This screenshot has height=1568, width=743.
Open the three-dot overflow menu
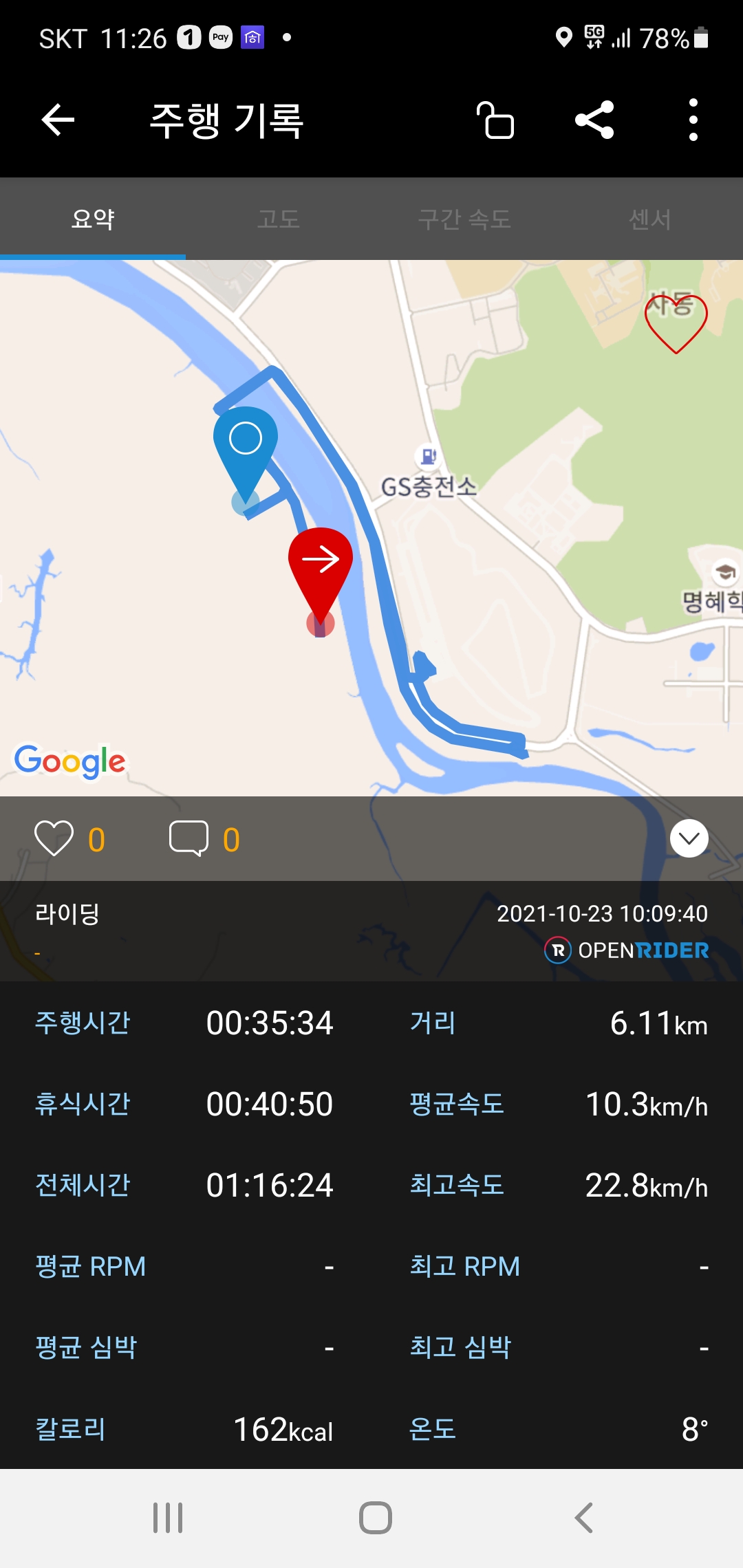click(x=693, y=120)
